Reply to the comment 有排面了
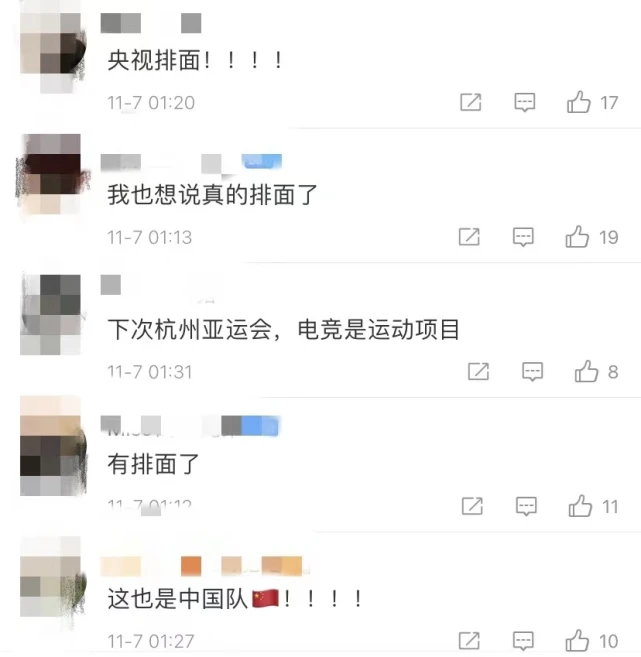 pyautogui.click(x=527, y=507)
